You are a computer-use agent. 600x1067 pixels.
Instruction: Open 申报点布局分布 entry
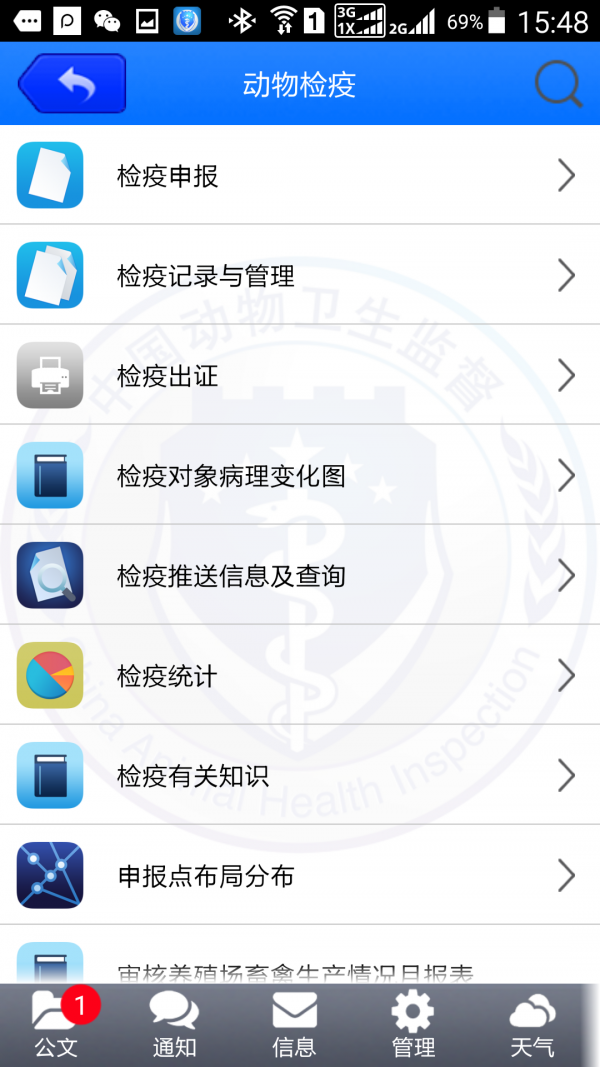click(300, 876)
